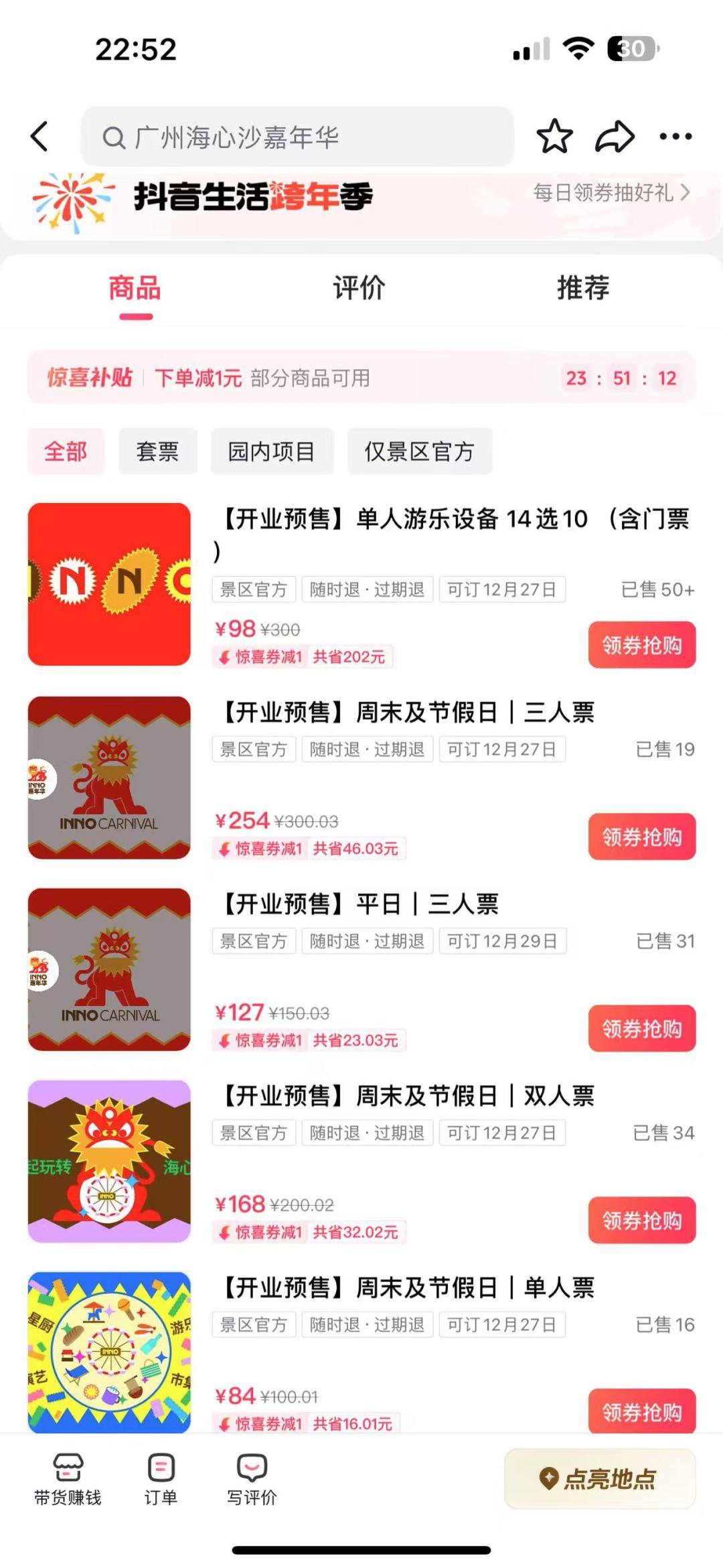The image size is (723, 1568).
Task: Switch to the 评价 tab
Action: [x=359, y=288]
